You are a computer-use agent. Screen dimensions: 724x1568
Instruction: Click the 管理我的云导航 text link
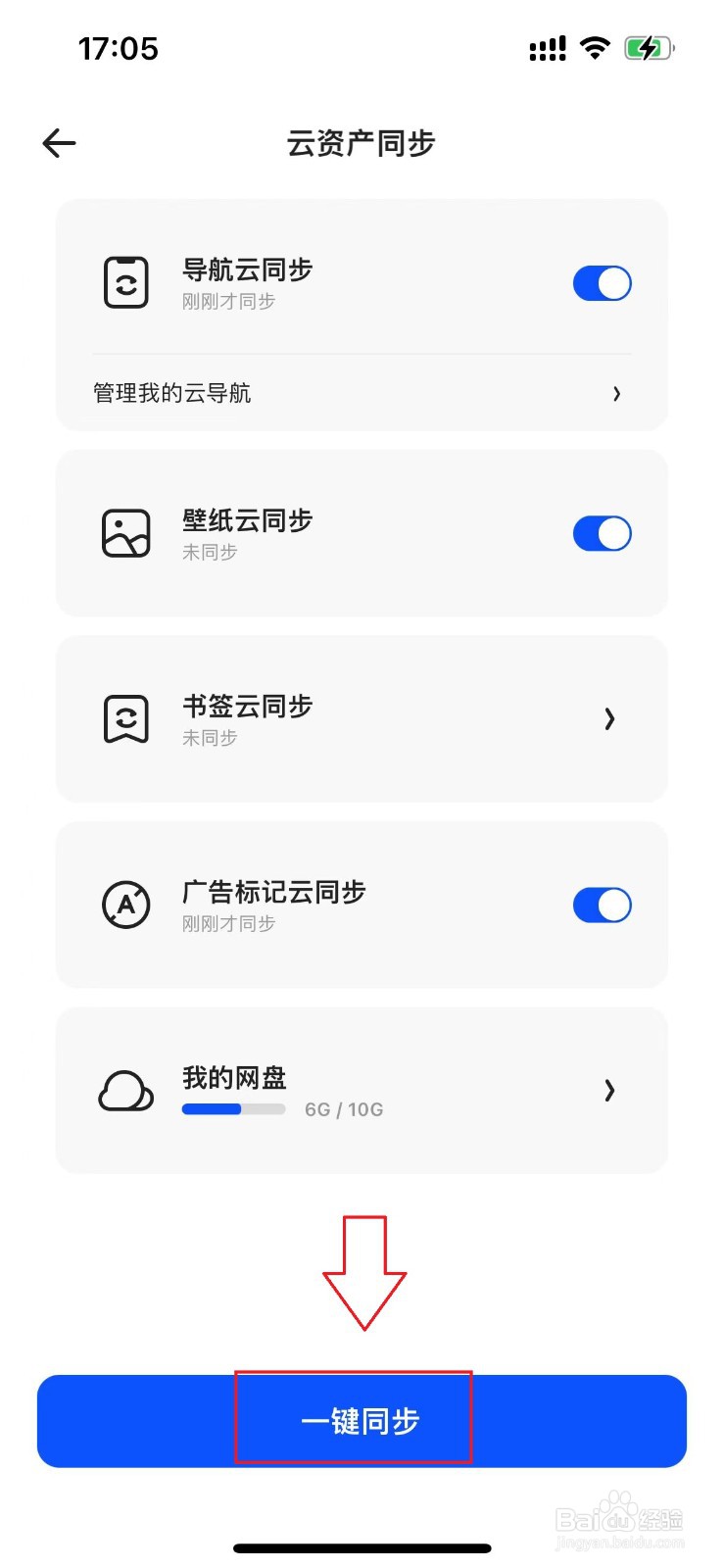(171, 393)
